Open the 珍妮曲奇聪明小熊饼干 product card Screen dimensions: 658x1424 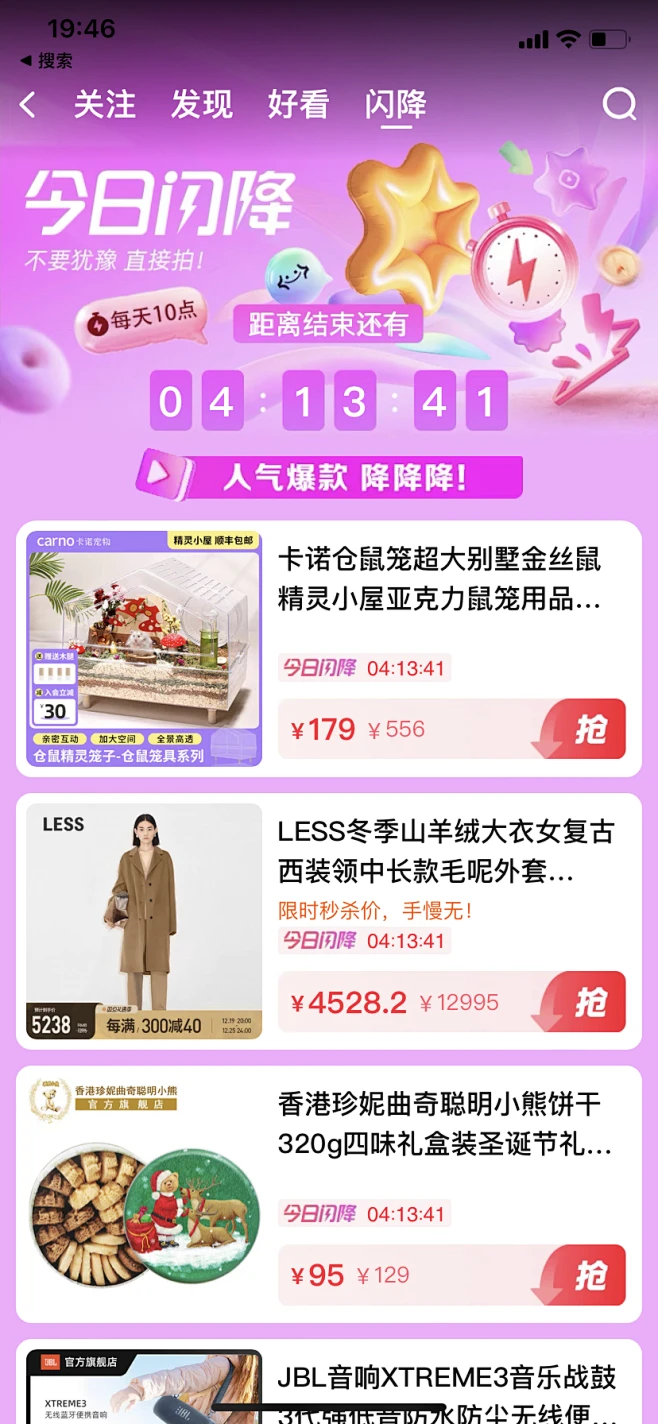440,1123
